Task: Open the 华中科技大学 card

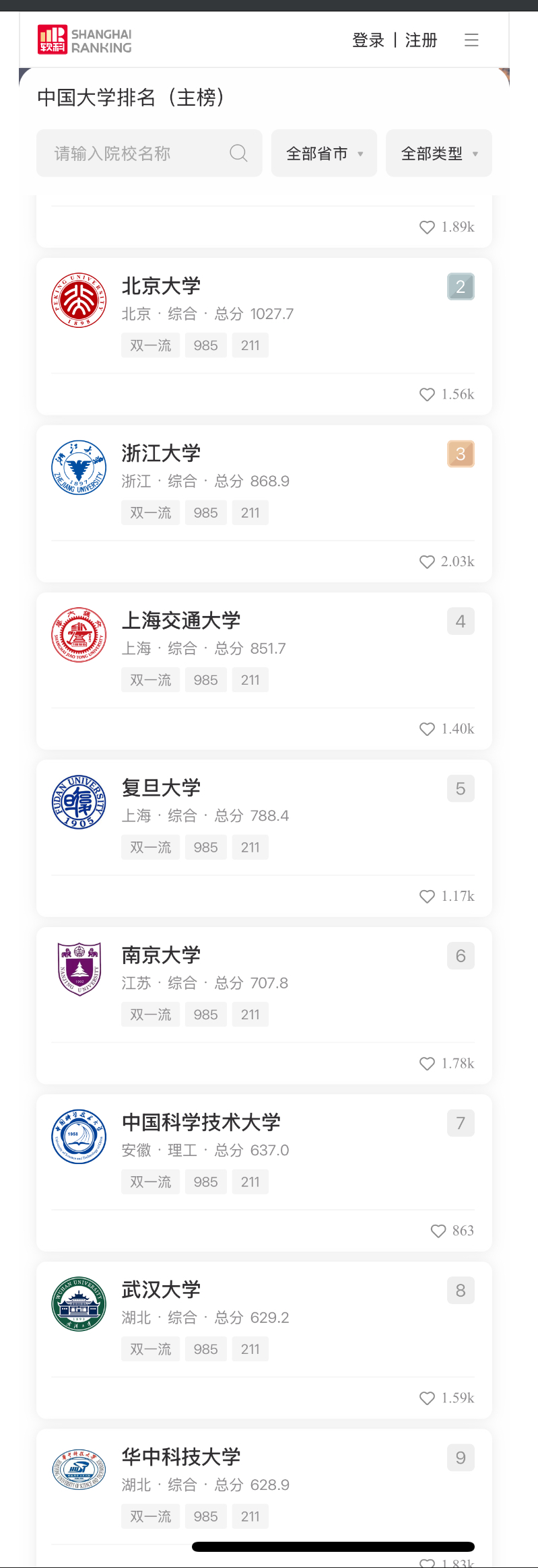Action: coord(180,1457)
